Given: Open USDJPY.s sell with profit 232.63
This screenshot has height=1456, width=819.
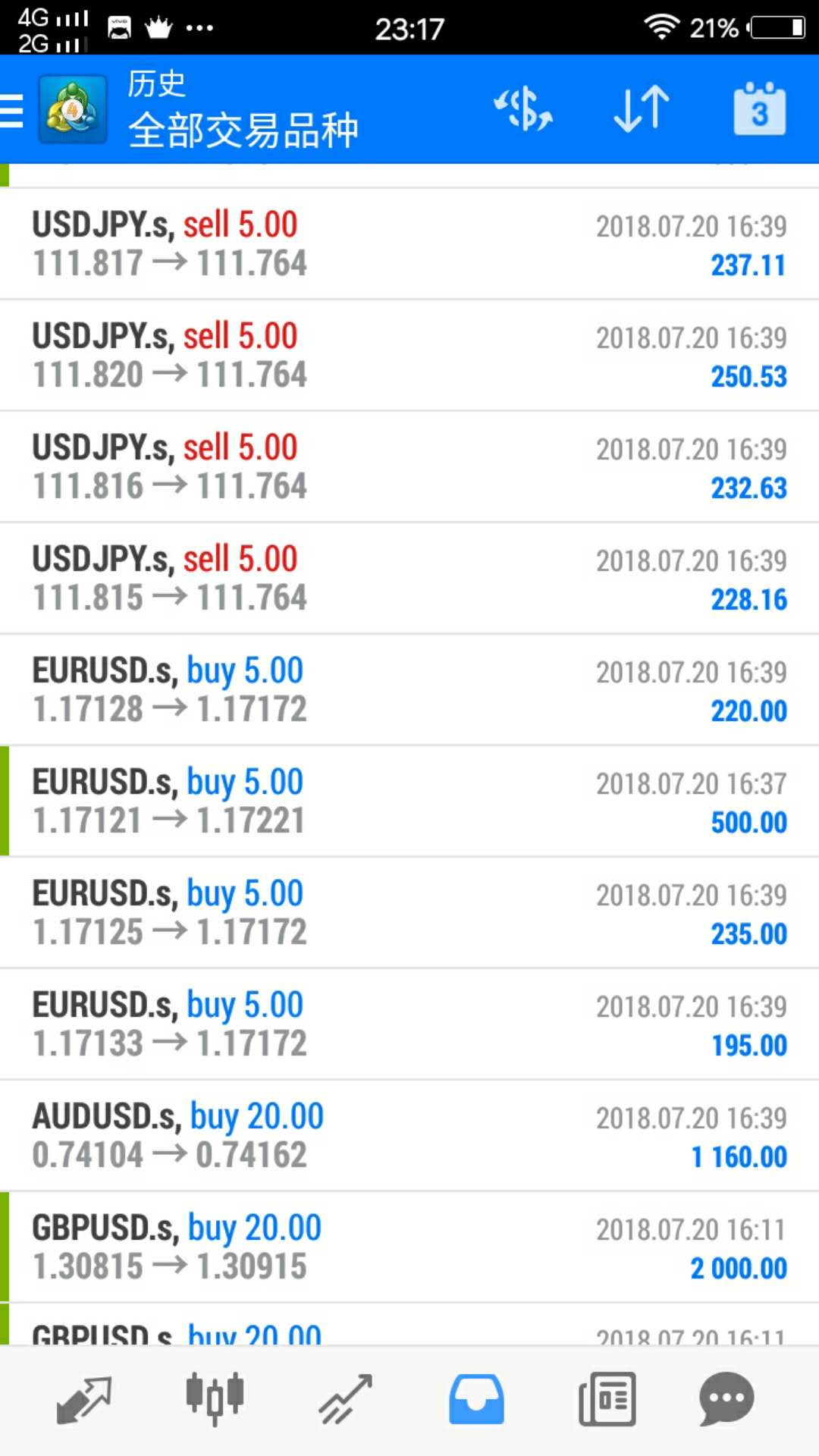Looking at the screenshot, I should (x=409, y=467).
